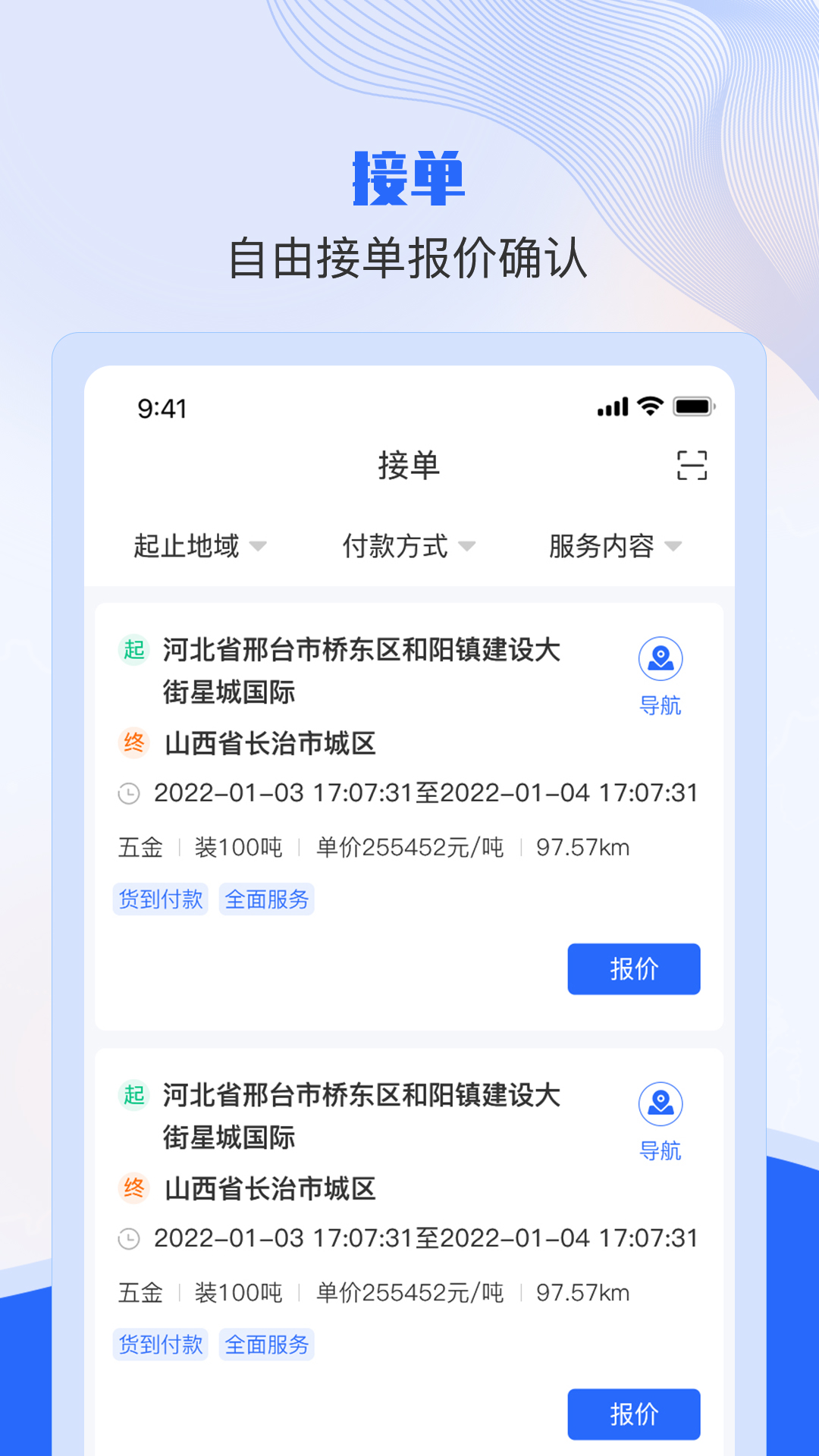819x1456 pixels.
Task: Select the 接单 title tab
Action: [x=409, y=466]
